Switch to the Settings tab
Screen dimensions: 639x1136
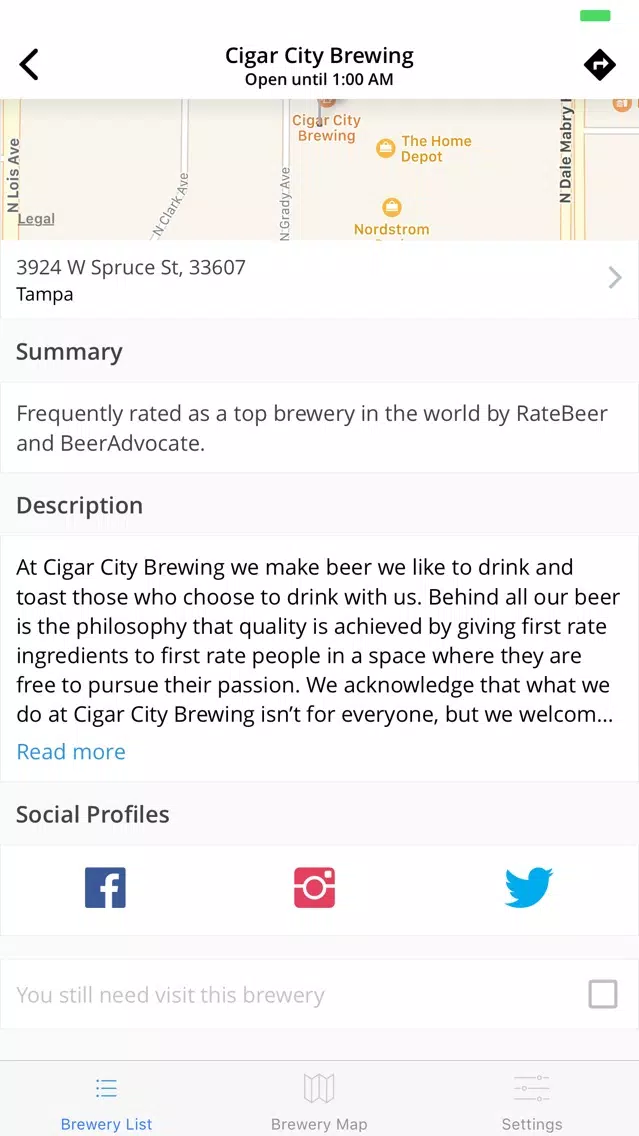coord(532,1102)
